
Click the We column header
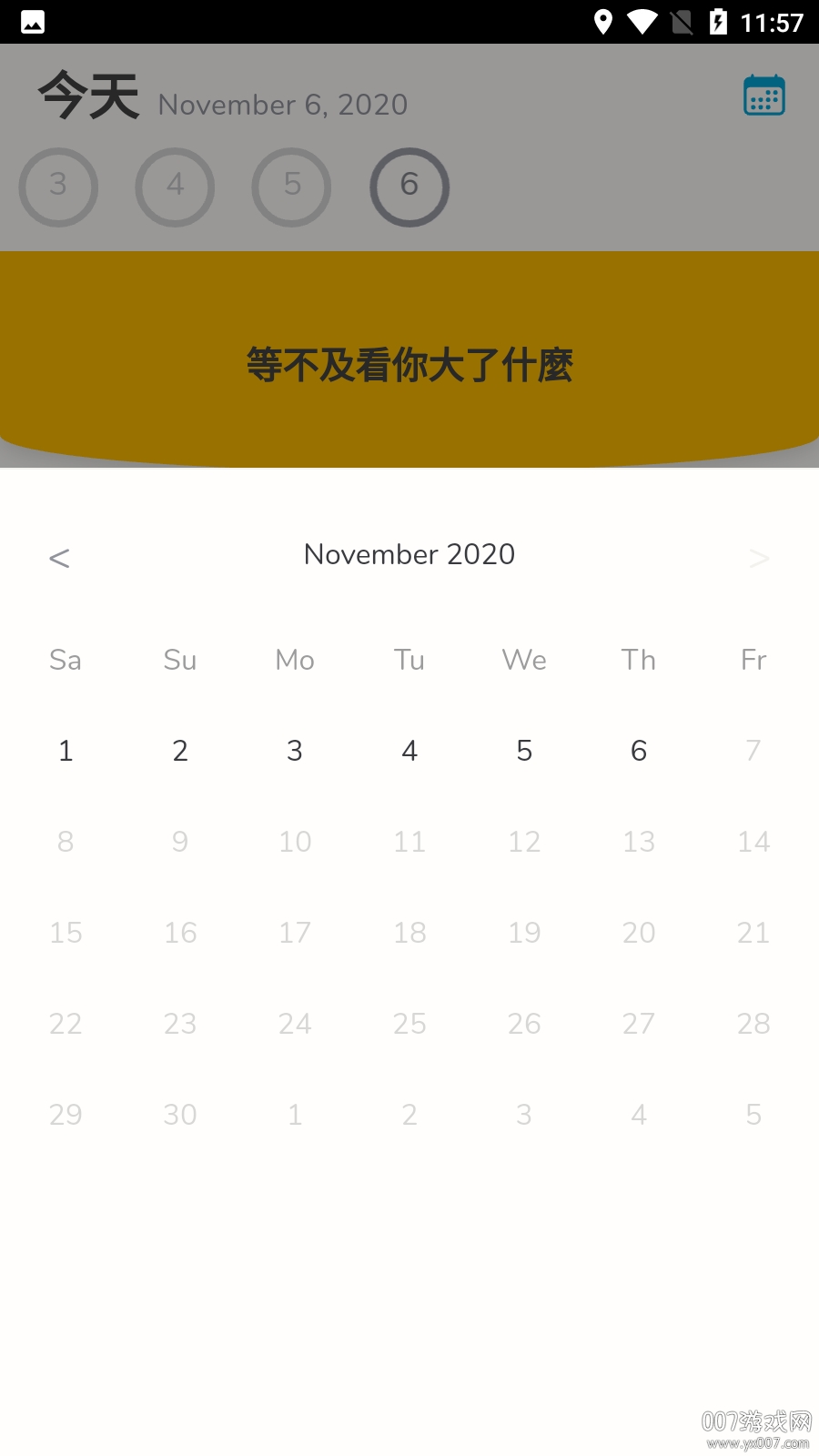(524, 660)
